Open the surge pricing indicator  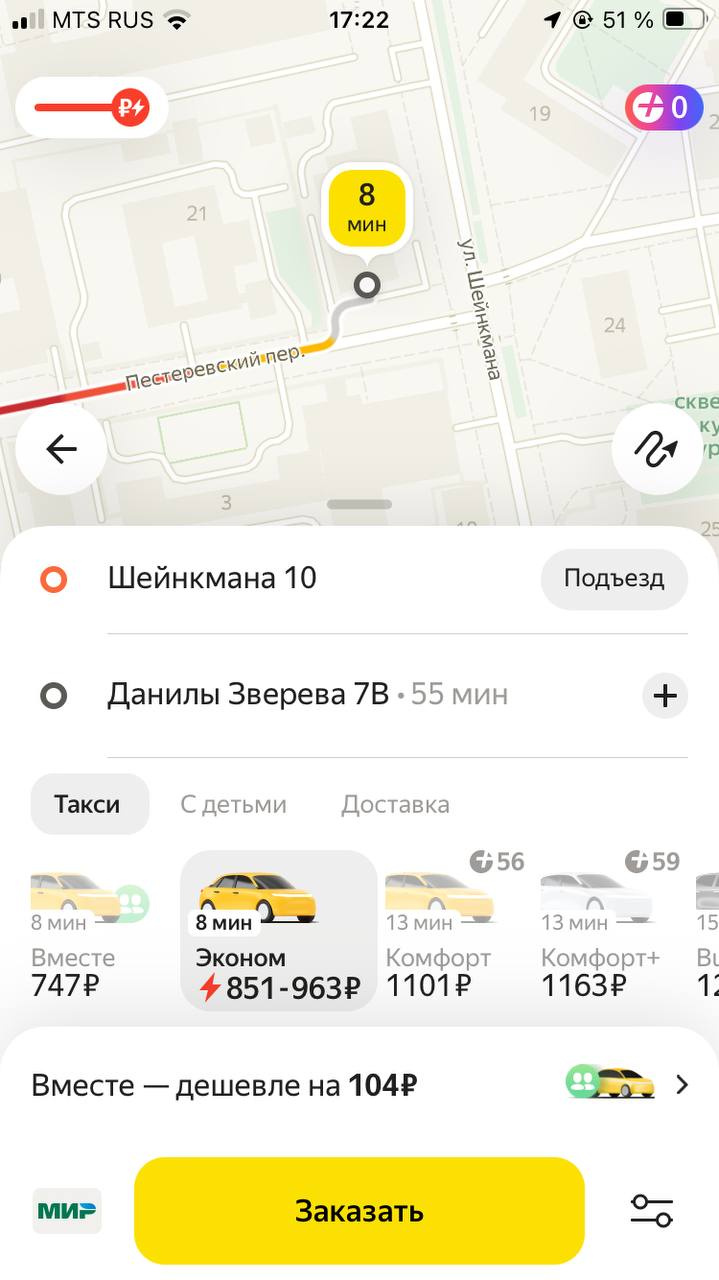pos(92,107)
